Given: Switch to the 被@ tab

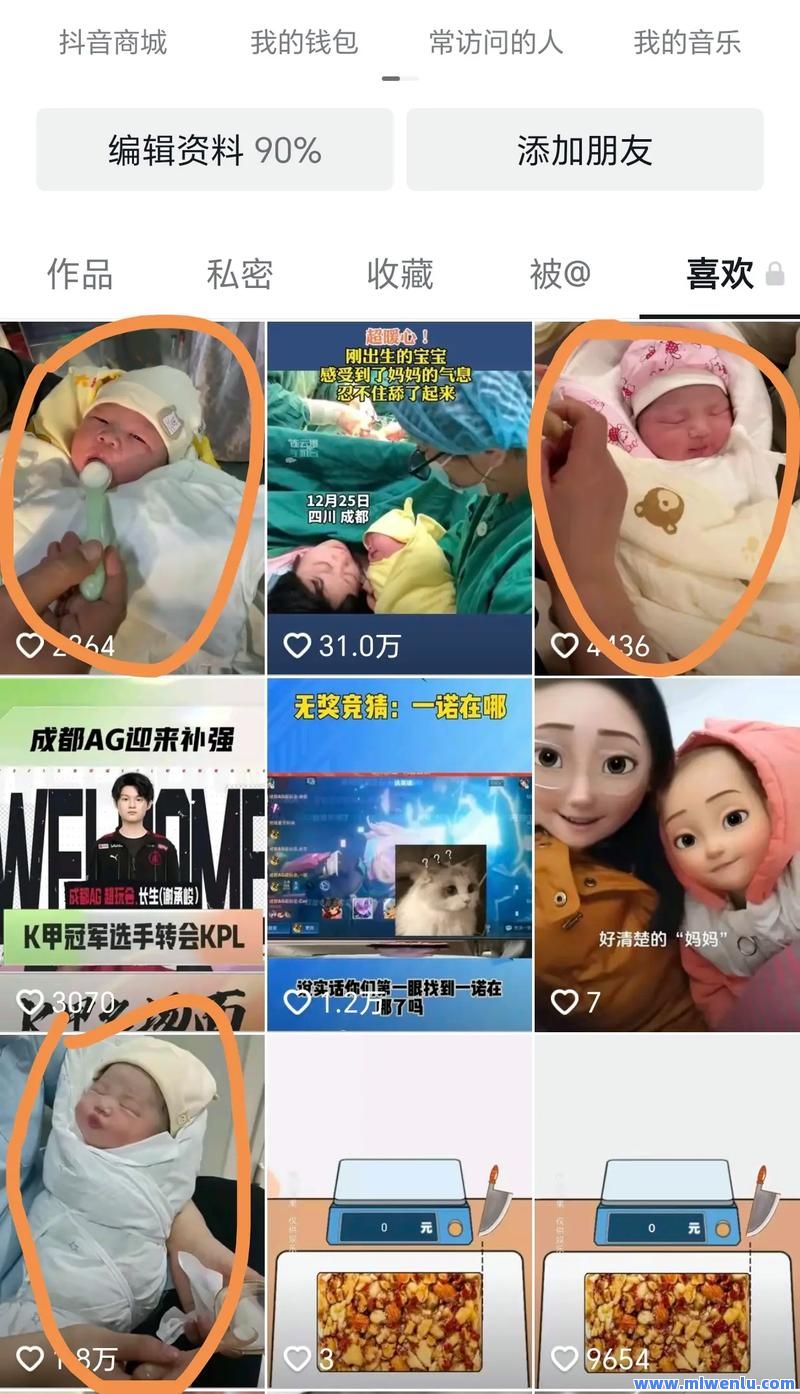Looking at the screenshot, I should 560,274.
